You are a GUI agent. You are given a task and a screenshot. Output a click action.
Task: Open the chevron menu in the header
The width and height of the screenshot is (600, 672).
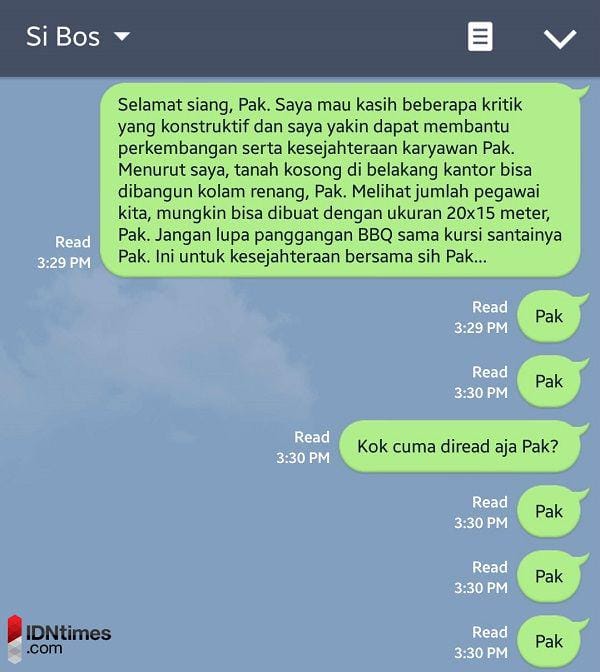pos(559,38)
